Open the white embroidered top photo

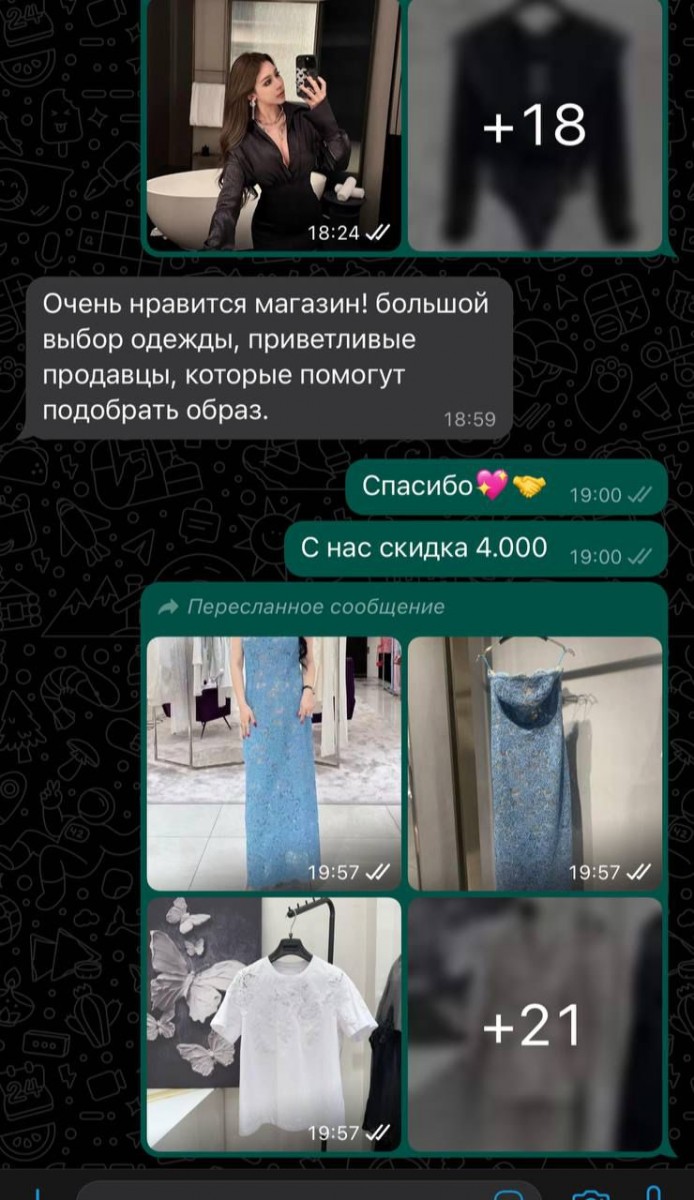pos(274,1023)
